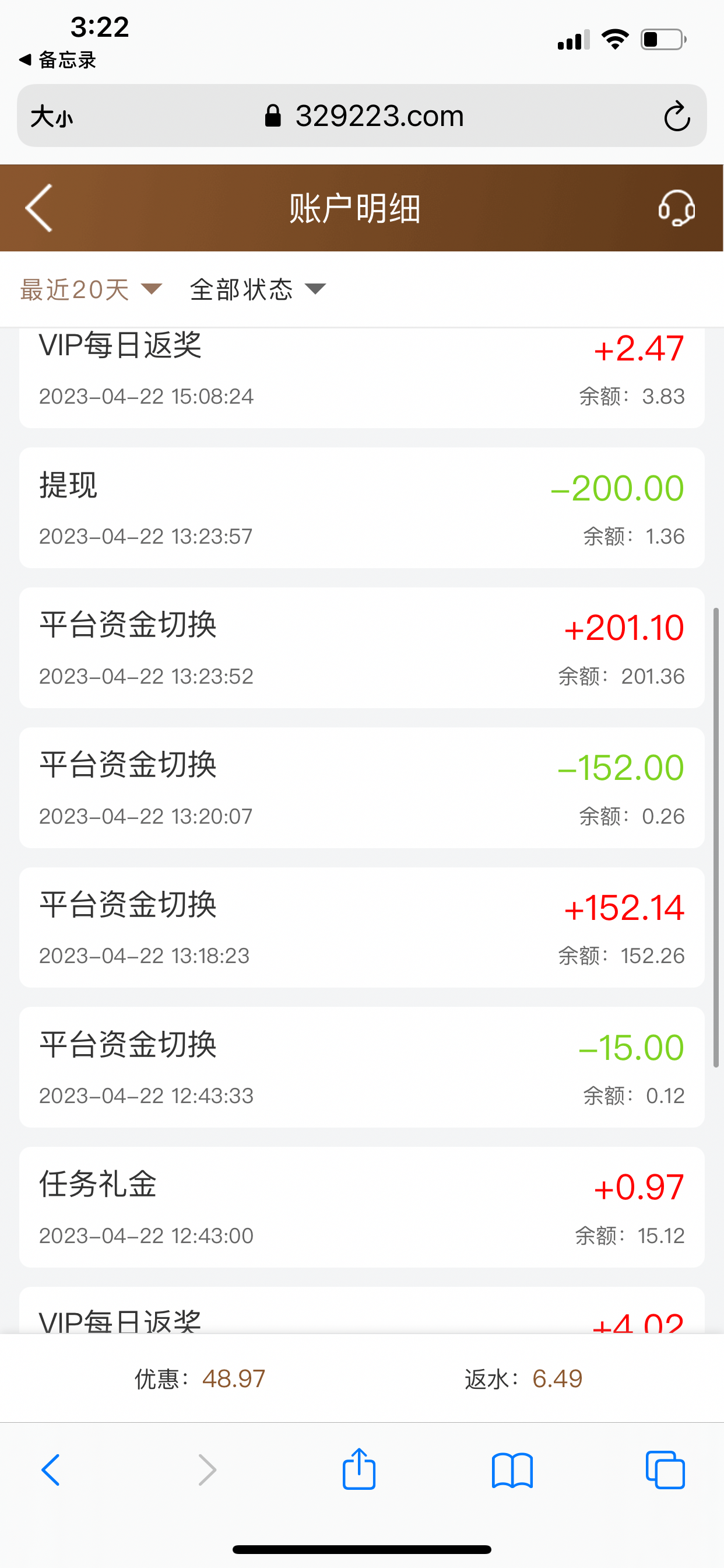Return to the 备忘录 app
This screenshot has height=1568, width=724.
pyautogui.click(x=58, y=60)
